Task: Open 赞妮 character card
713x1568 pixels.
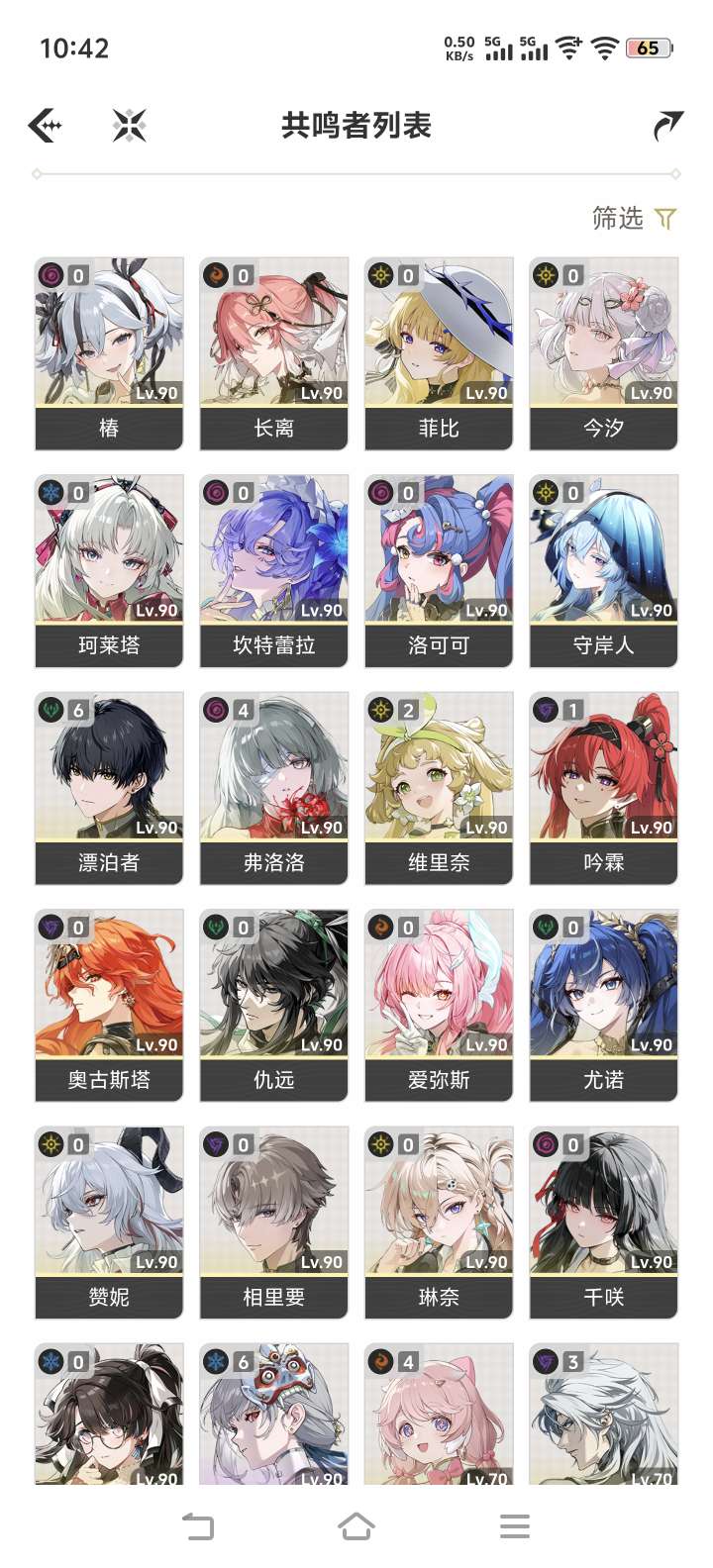Action: pos(109,1223)
